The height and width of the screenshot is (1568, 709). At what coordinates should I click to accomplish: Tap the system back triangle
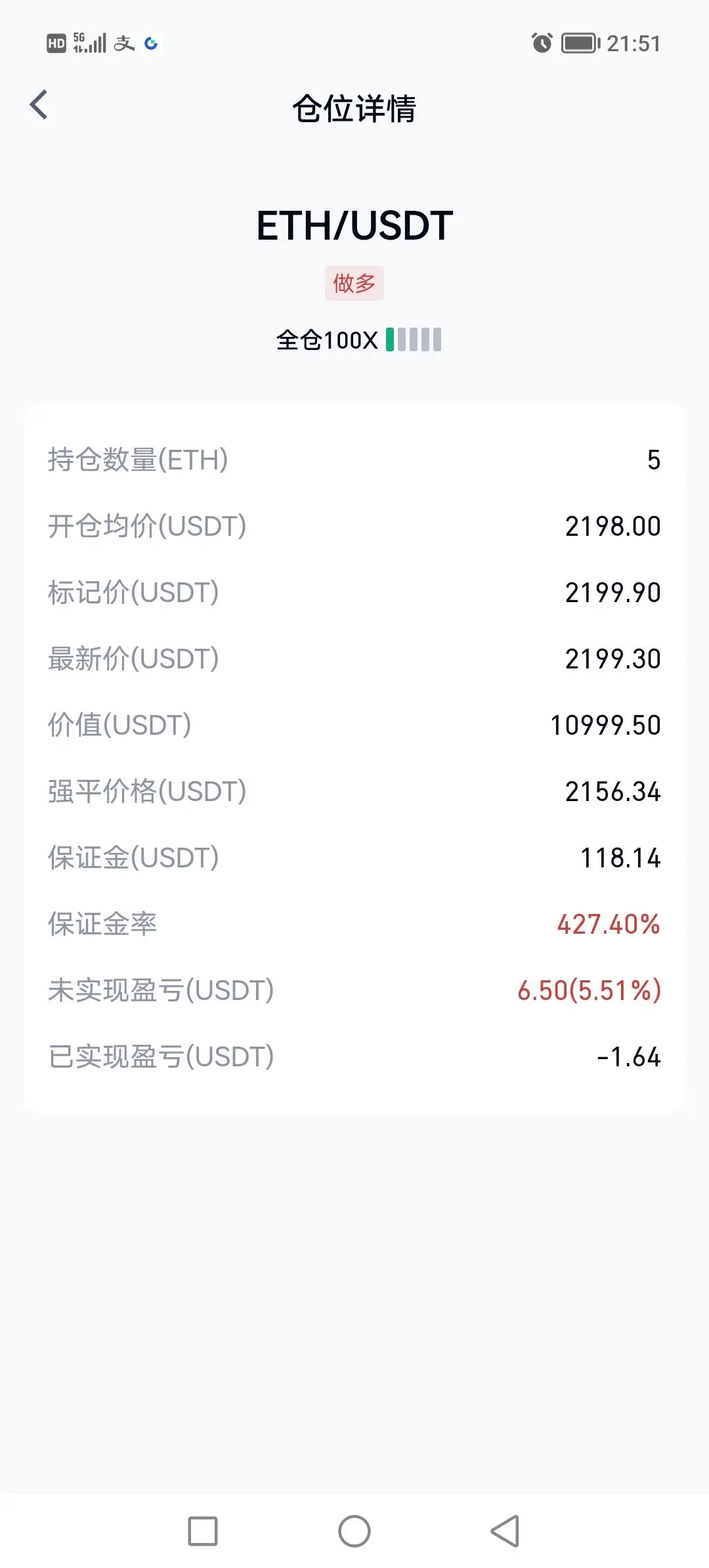pyautogui.click(x=505, y=1531)
